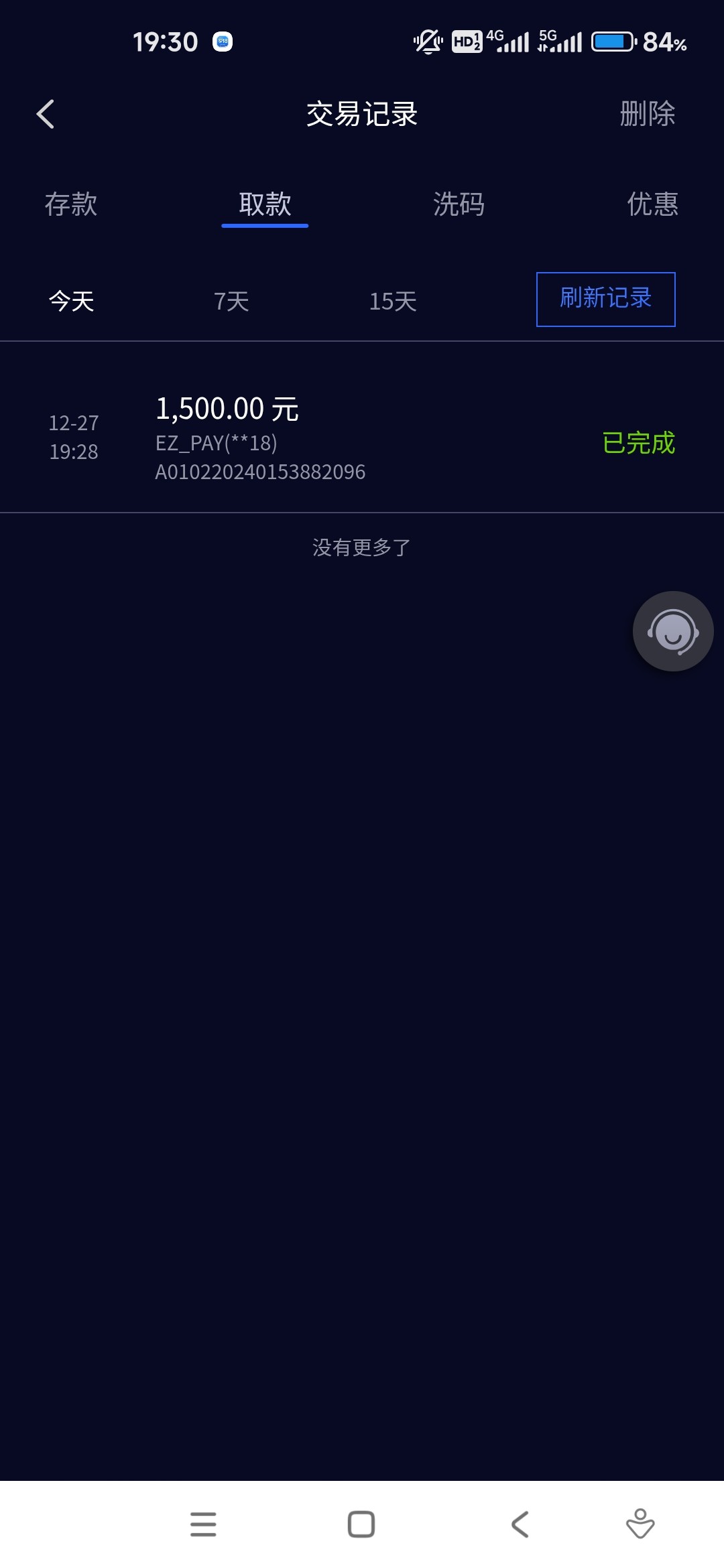Tap the 5G signal indicator icon
The width and height of the screenshot is (724, 1568).
[x=558, y=42]
